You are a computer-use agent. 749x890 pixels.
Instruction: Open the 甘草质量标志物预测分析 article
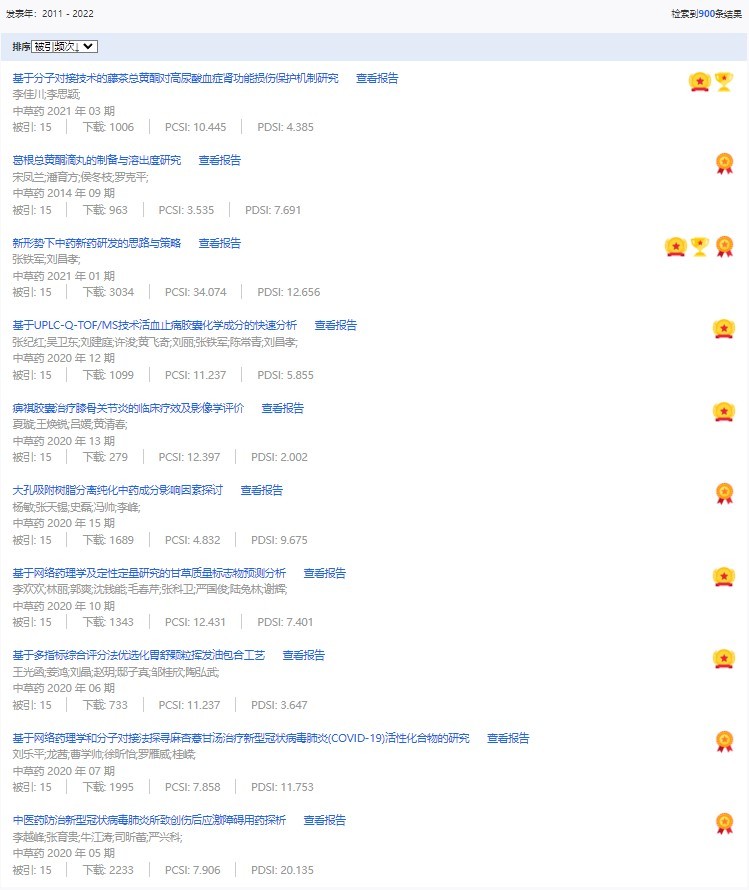(149, 573)
